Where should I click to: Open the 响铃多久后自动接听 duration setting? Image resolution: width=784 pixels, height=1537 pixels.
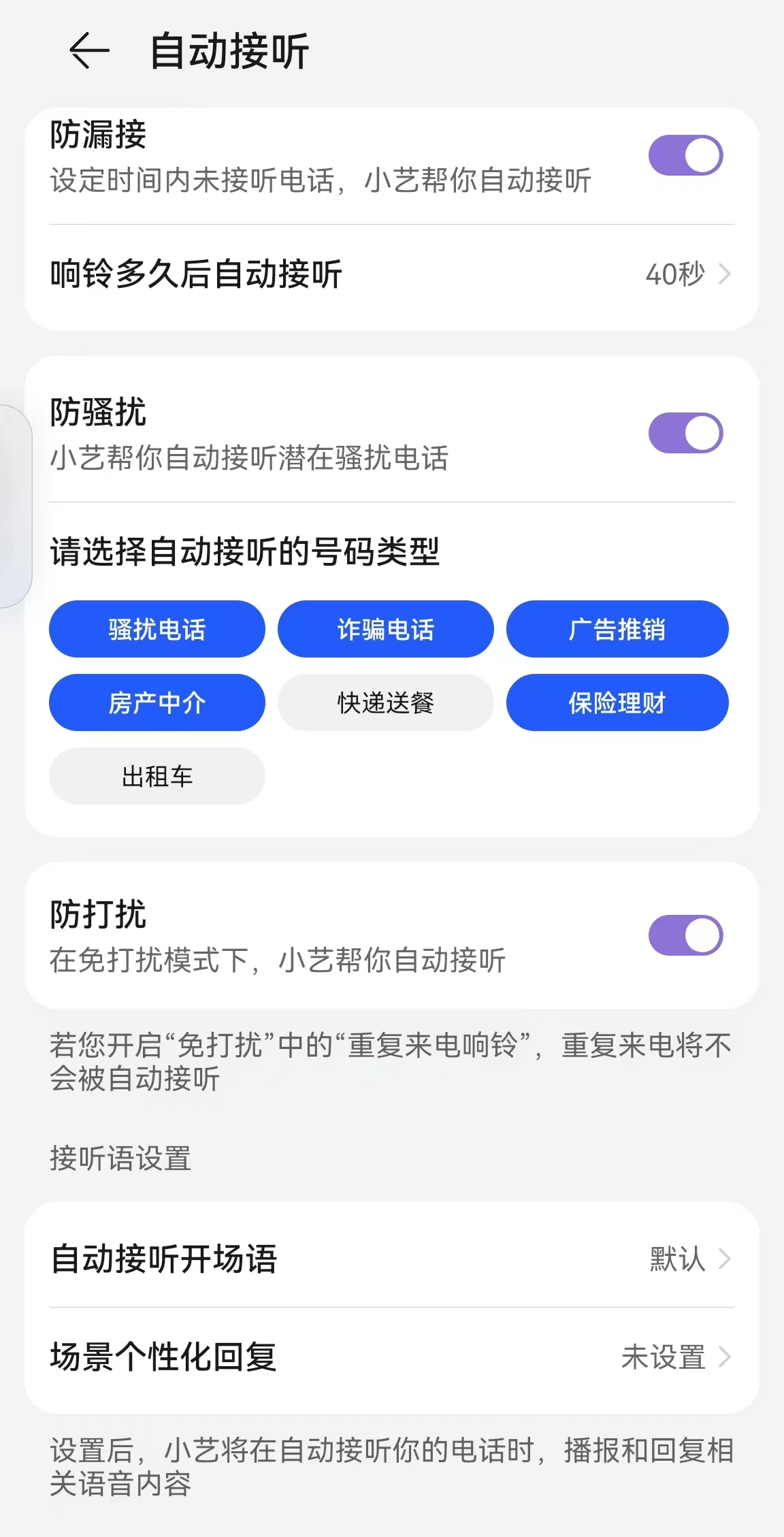point(392,274)
